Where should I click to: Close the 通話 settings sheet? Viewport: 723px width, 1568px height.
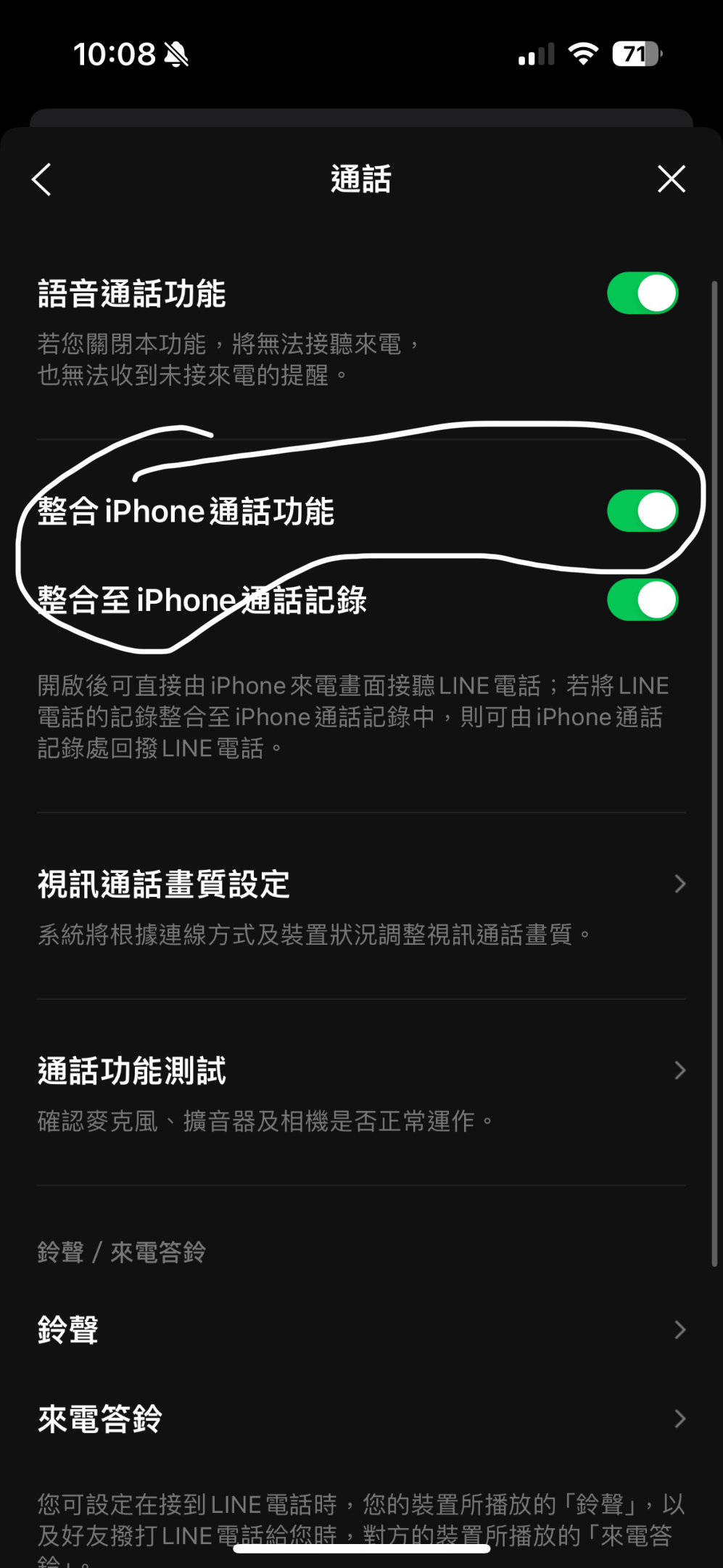point(671,178)
